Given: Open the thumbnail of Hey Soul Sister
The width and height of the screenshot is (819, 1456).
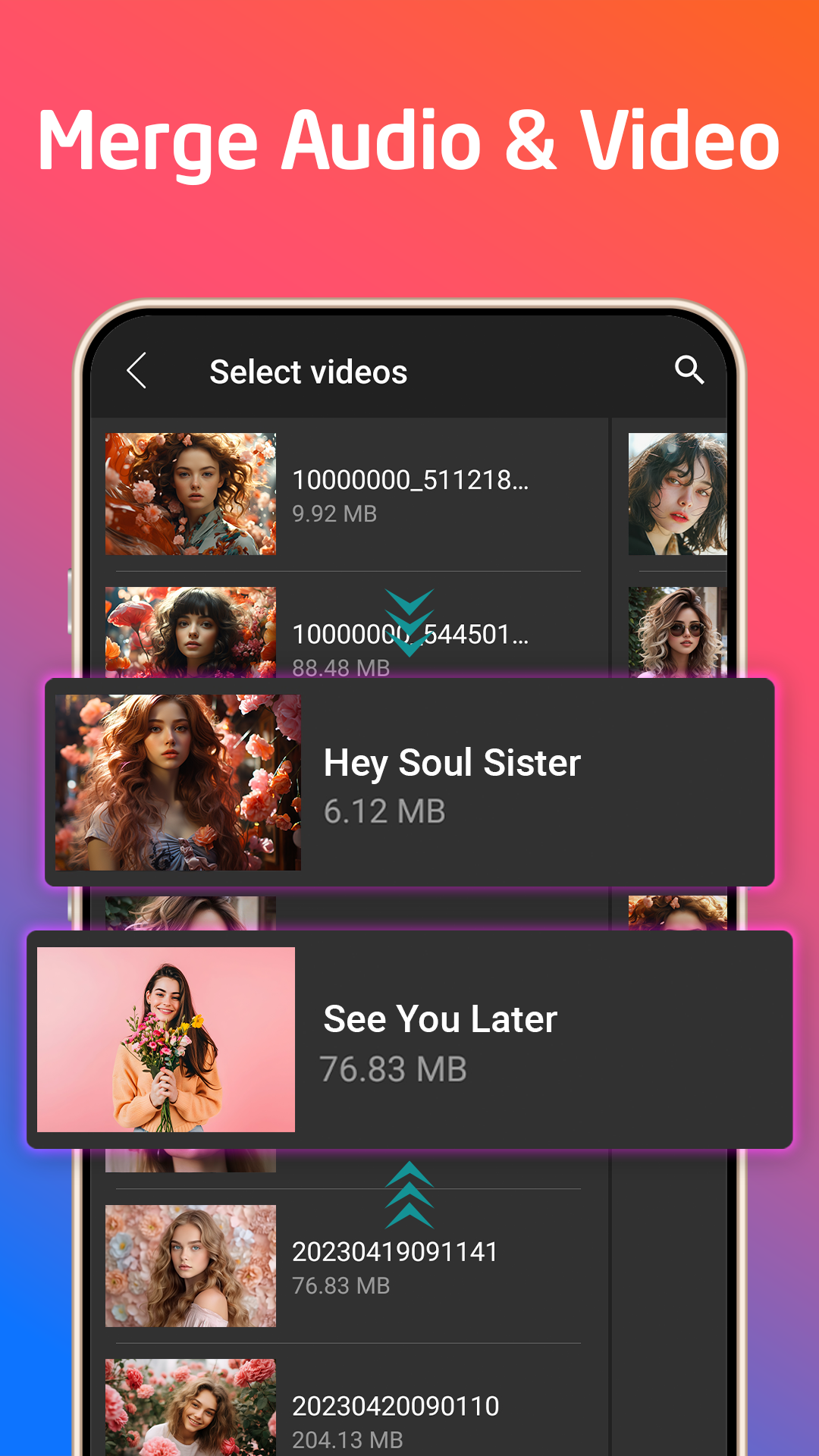Looking at the screenshot, I should click(178, 781).
